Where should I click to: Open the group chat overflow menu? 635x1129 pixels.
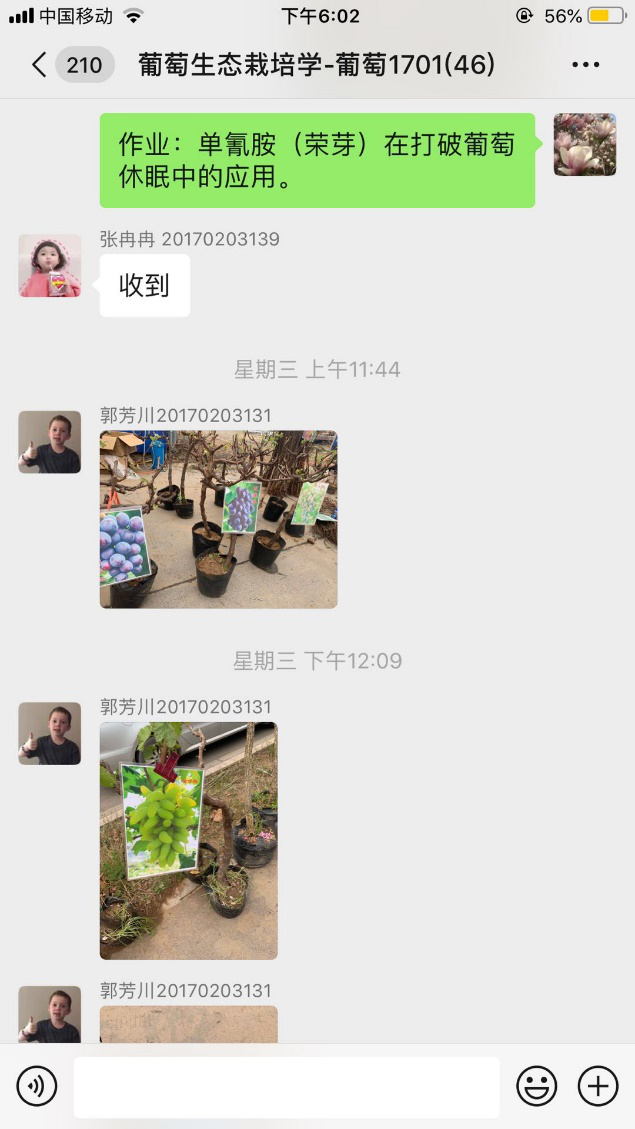(x=585, y=66)
